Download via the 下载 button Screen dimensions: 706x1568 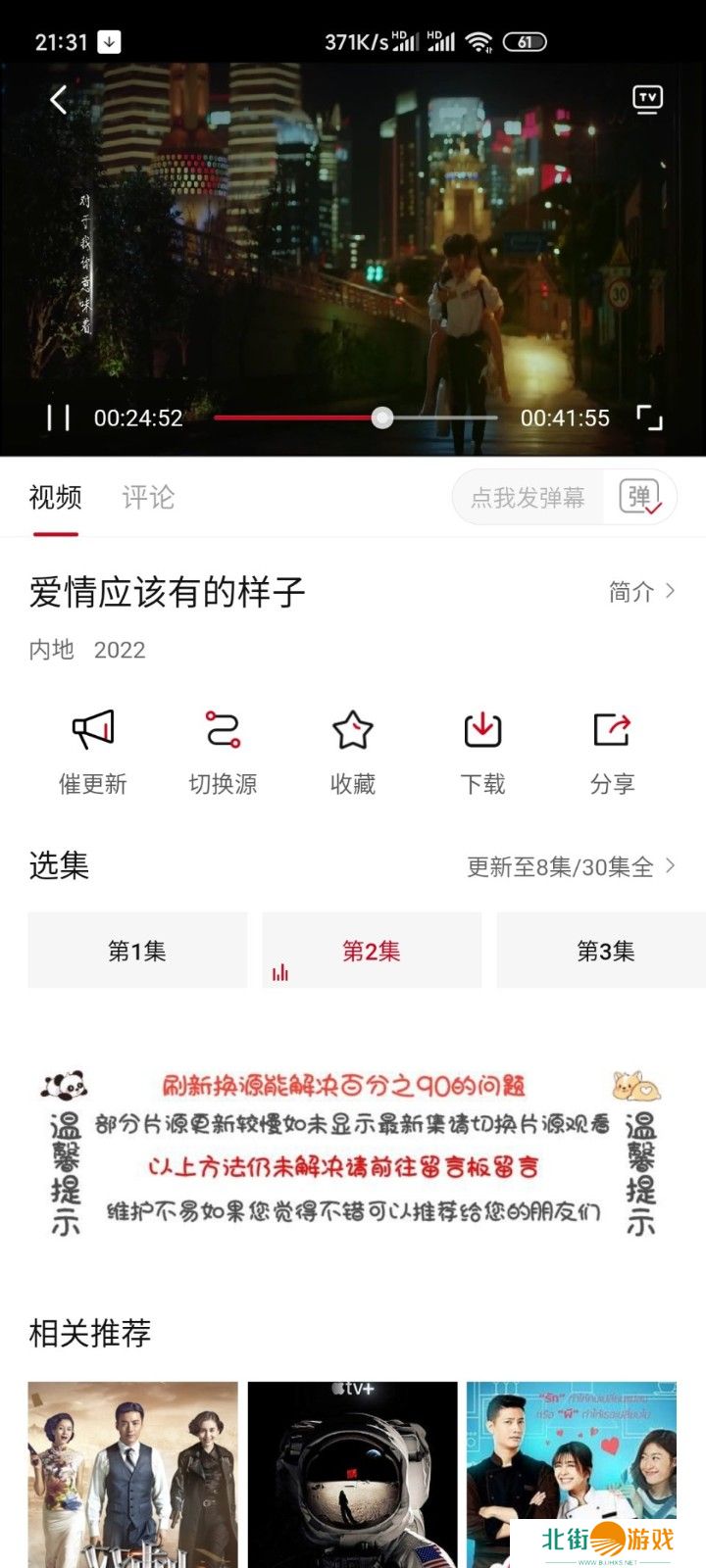click(482, 752)
